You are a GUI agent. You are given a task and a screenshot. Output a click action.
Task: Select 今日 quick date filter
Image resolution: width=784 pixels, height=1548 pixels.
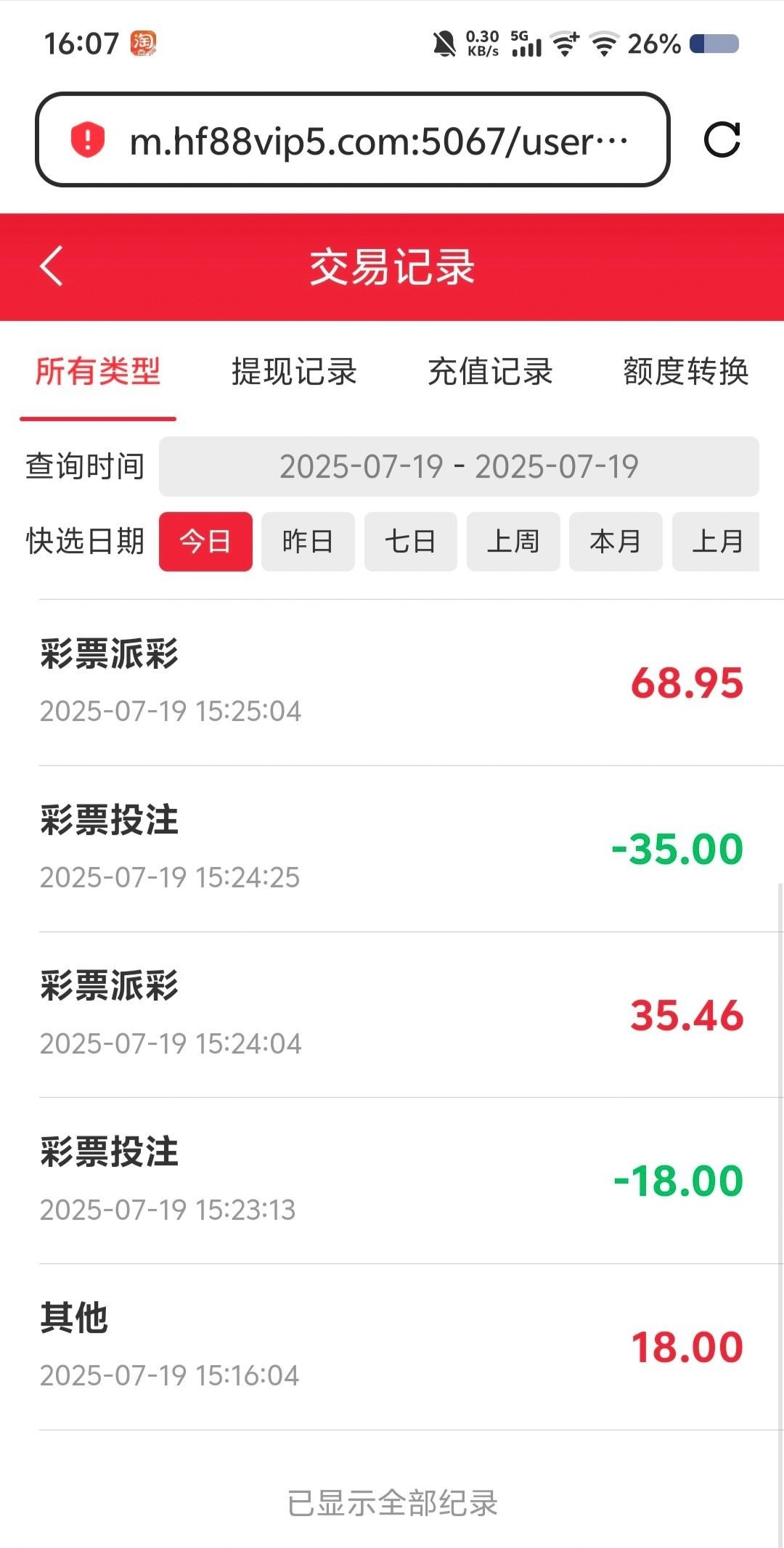[x=205, y=542]
